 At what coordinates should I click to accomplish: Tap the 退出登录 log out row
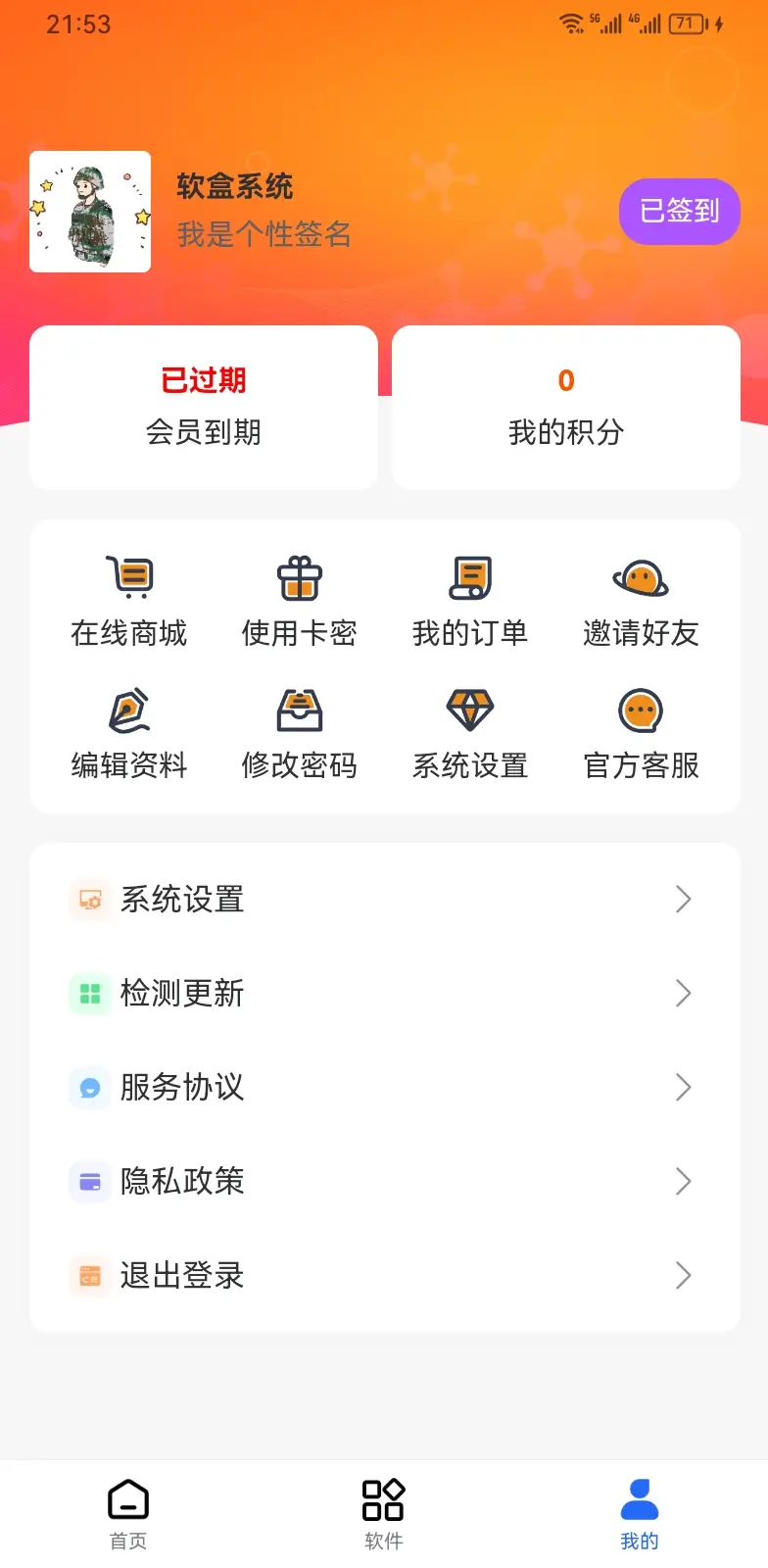tap(384, 1275)
